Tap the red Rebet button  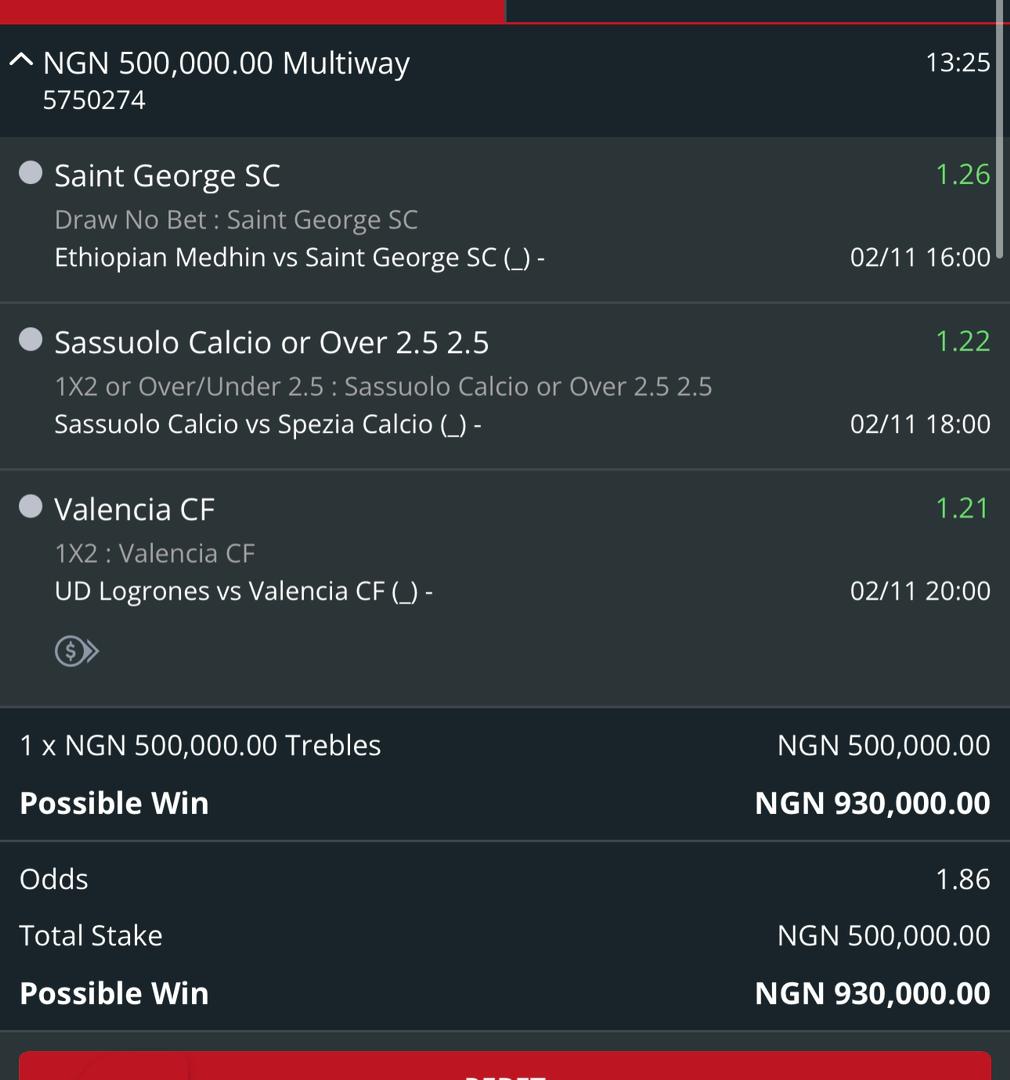pos(504,1067)
